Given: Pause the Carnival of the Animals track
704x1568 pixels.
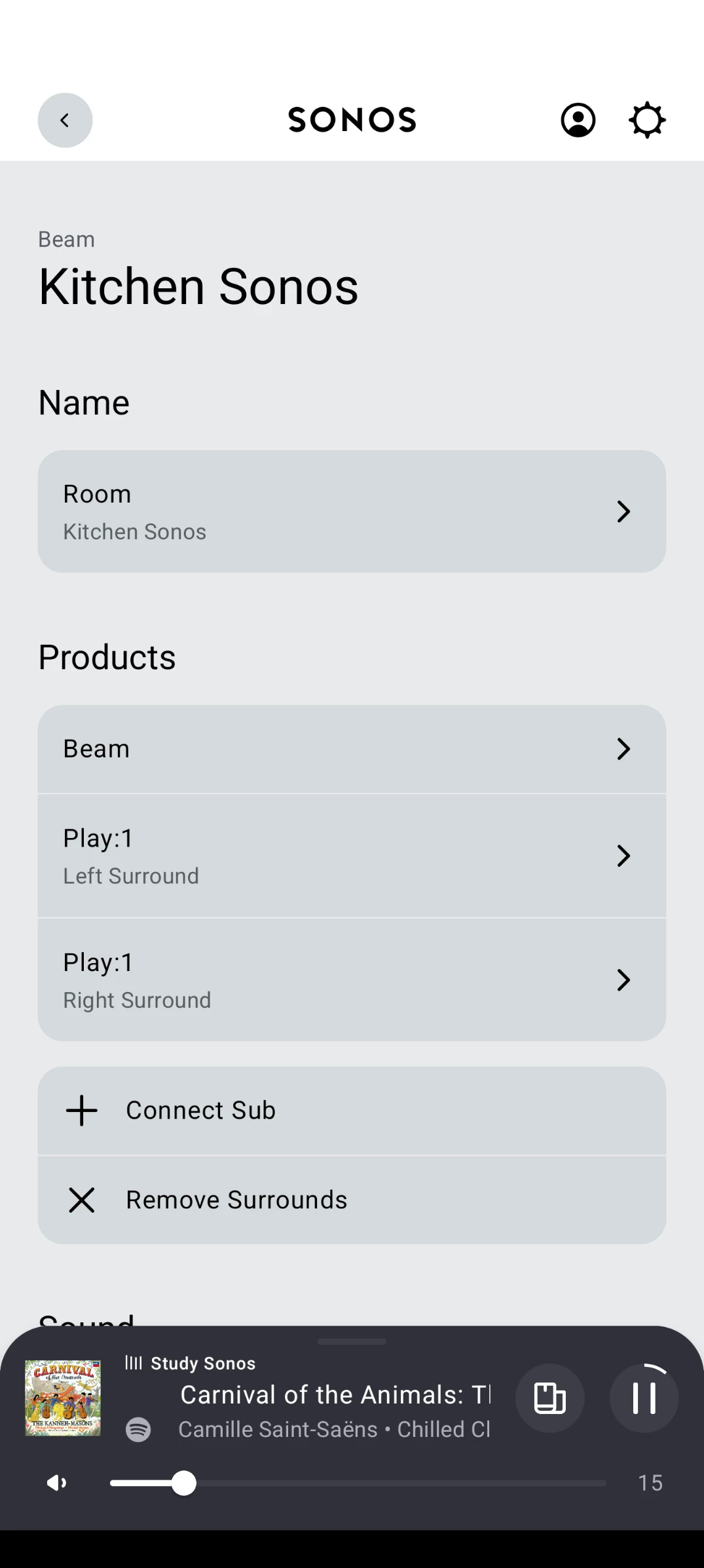Looking at the screenshot, I should (644, 1398).
